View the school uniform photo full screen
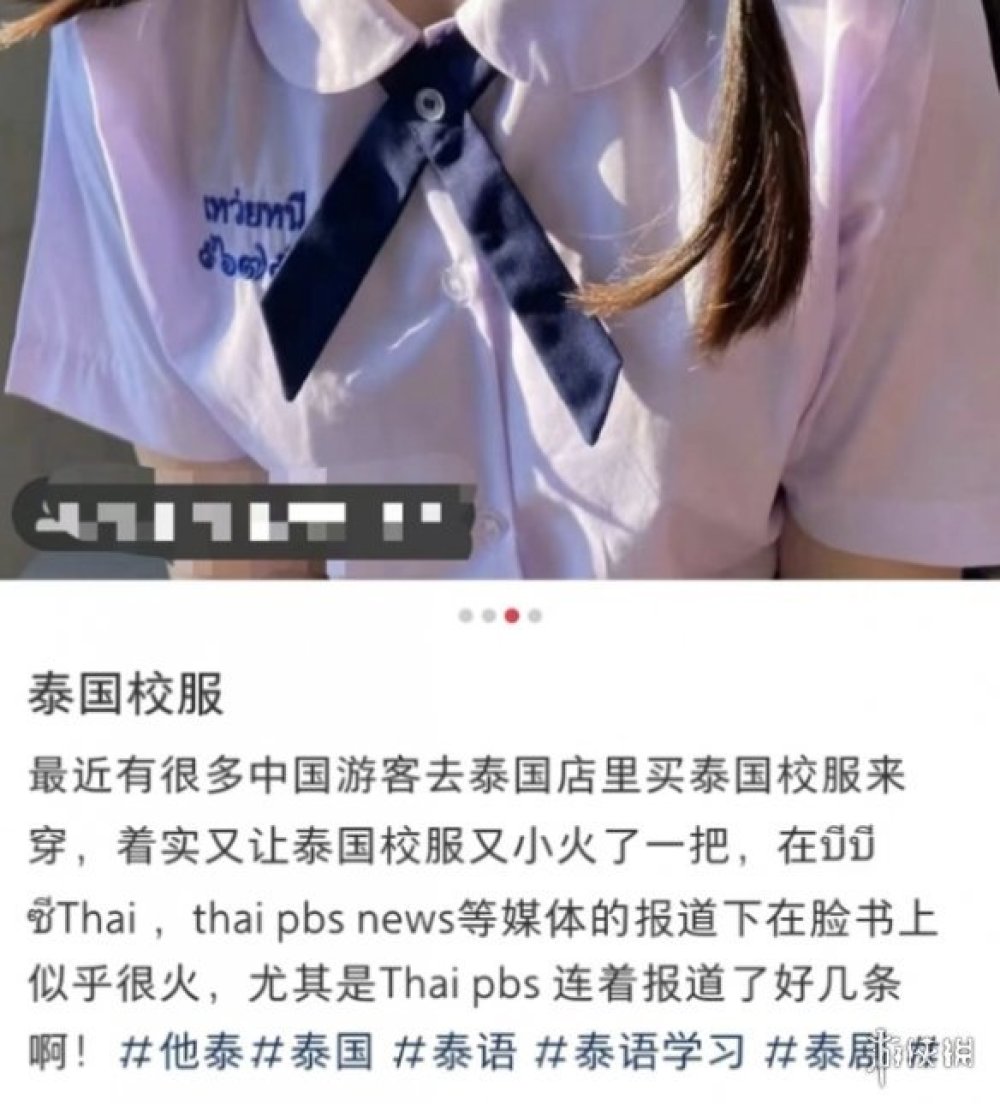1000x1104 pixels. coord(500,290)
